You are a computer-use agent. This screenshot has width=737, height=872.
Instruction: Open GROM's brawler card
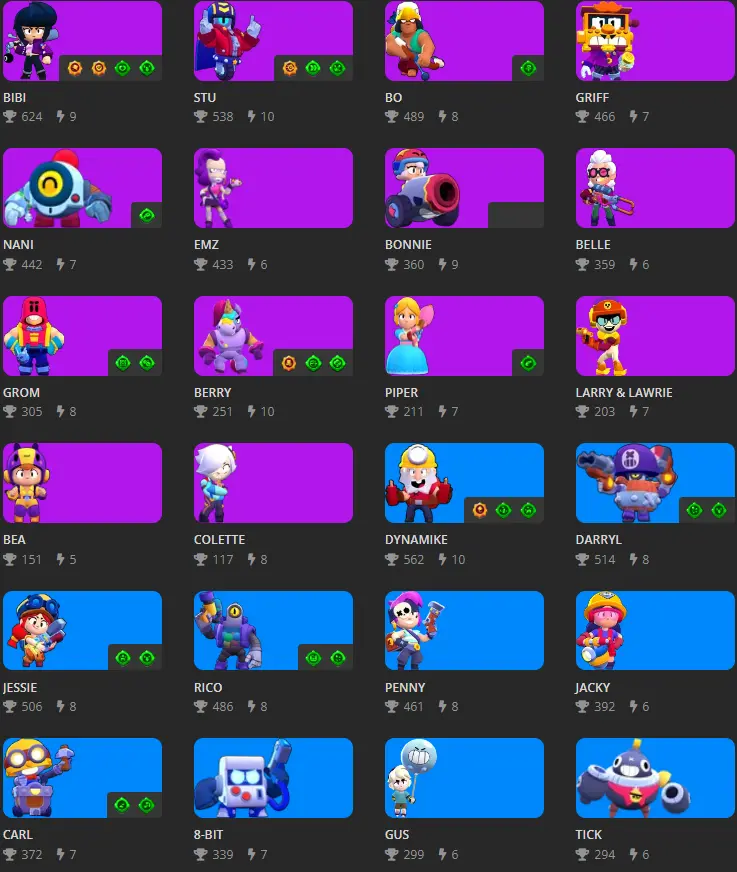pos(82,336)
